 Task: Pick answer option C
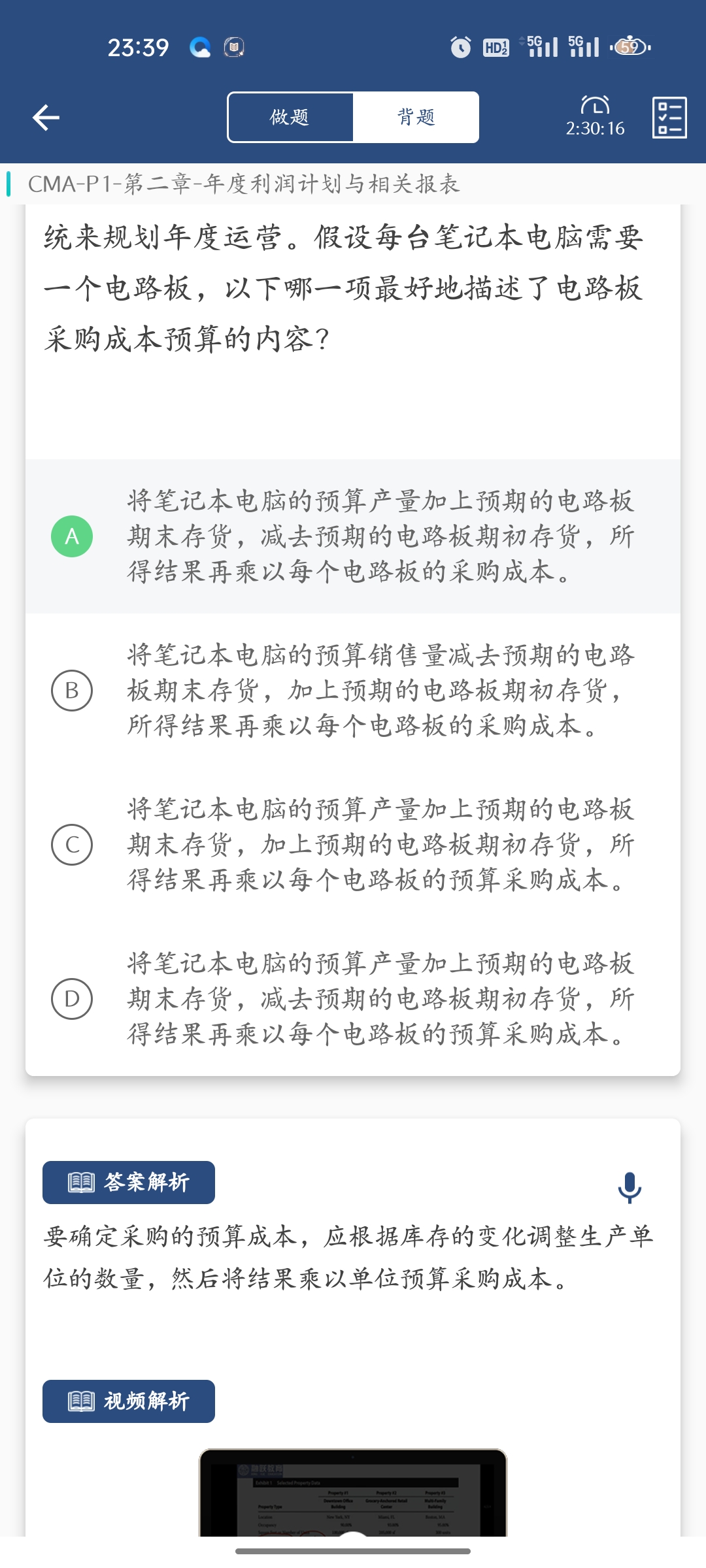72,845
